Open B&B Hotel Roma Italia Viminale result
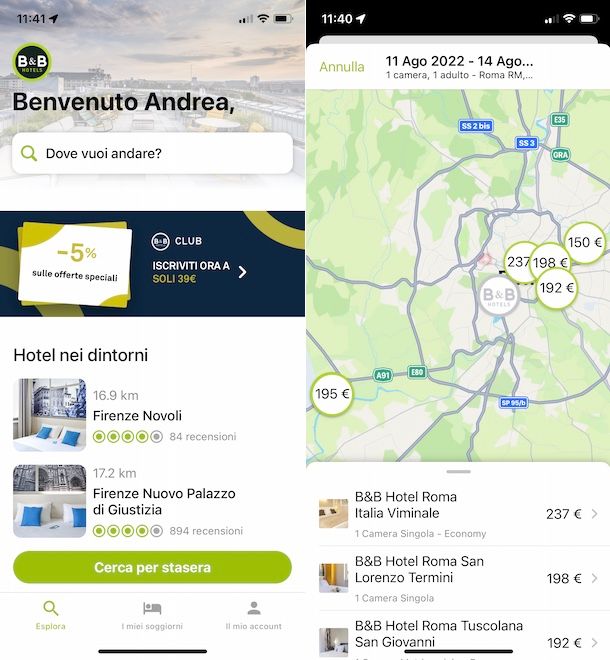The height and width of the screenshot is (660, 610). (458, 513)
